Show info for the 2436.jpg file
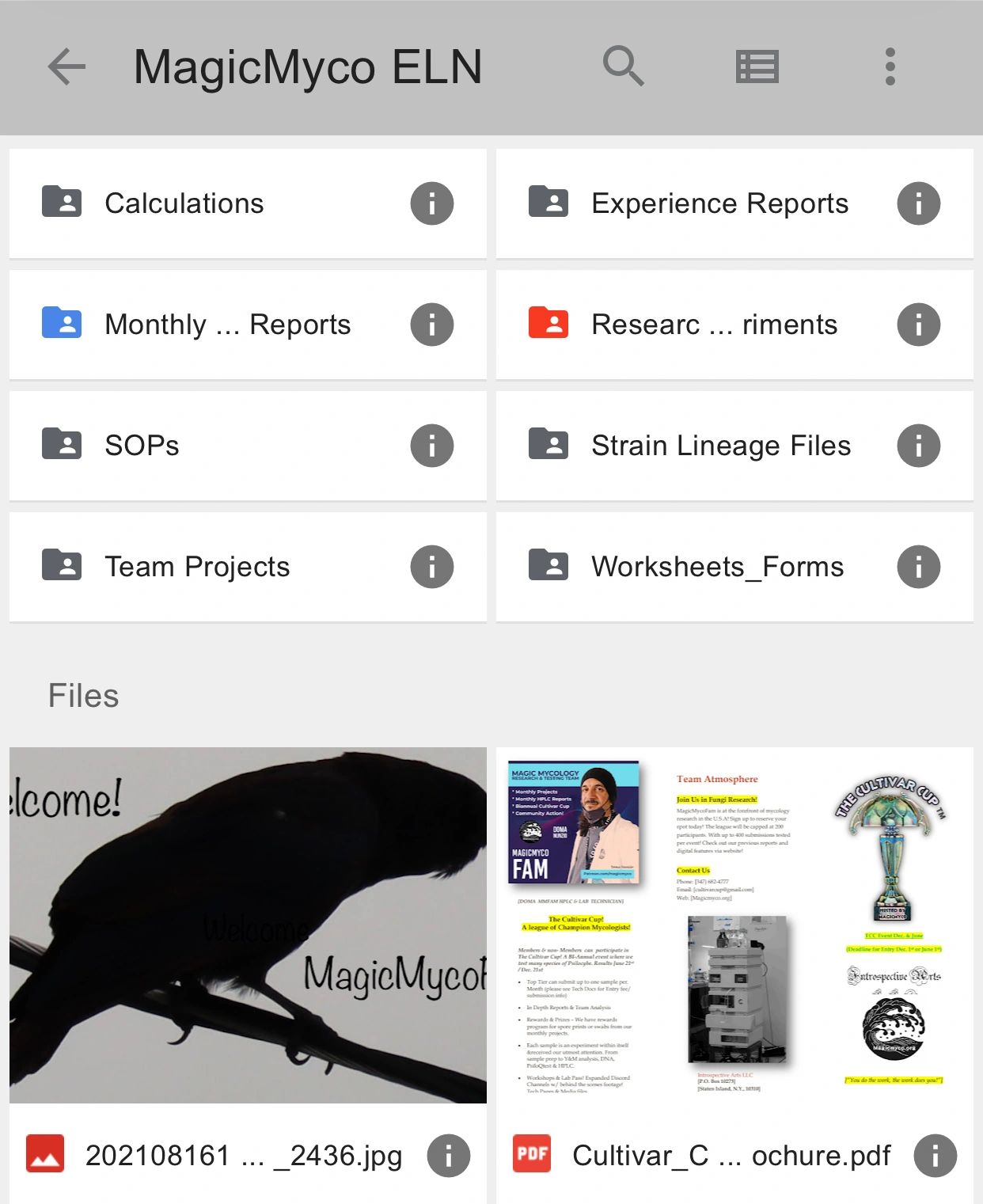The height and width of the screenshot is (1204, 983). click(x=448, y=1156)
